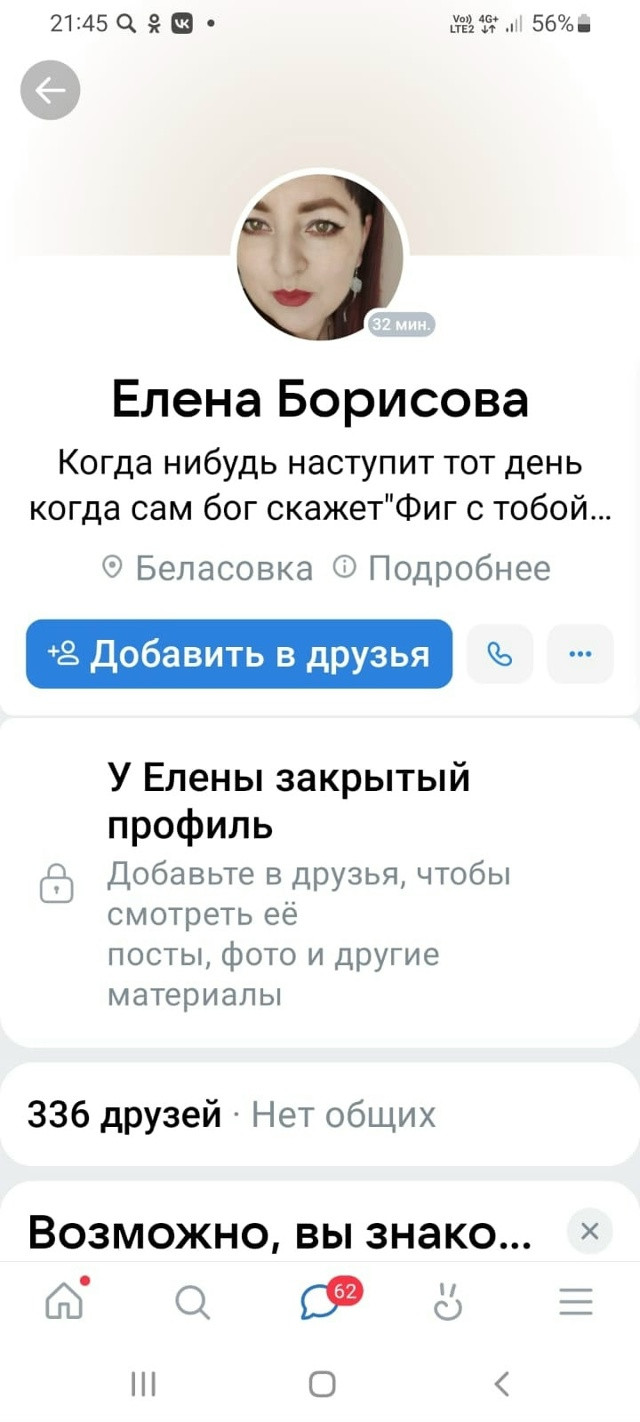This screenshot has height=1422, width=640.
Task: Expand the status text under the name
Action: [x=320, y=488]
